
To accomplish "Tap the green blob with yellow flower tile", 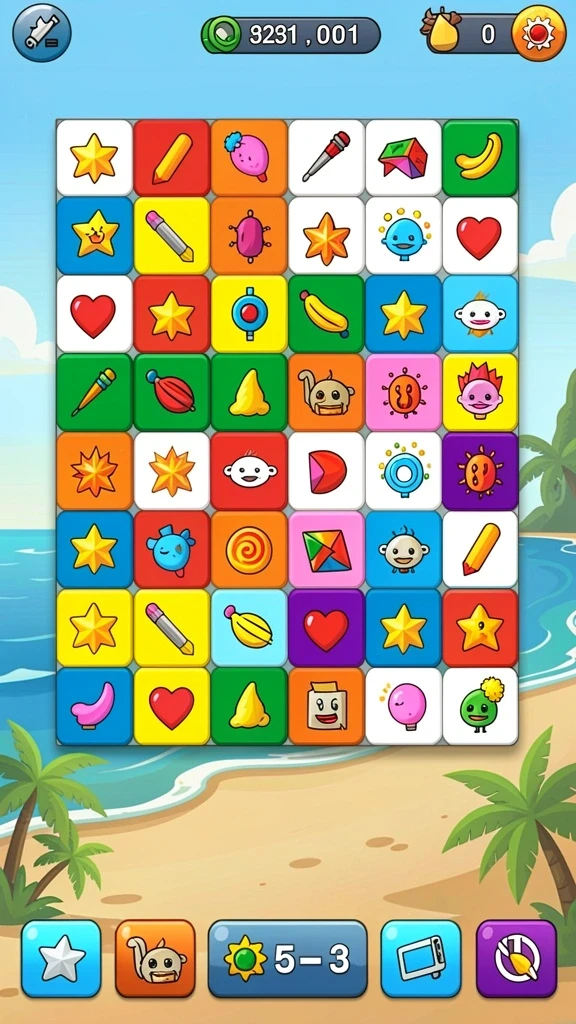I will (x=480, y=706).
